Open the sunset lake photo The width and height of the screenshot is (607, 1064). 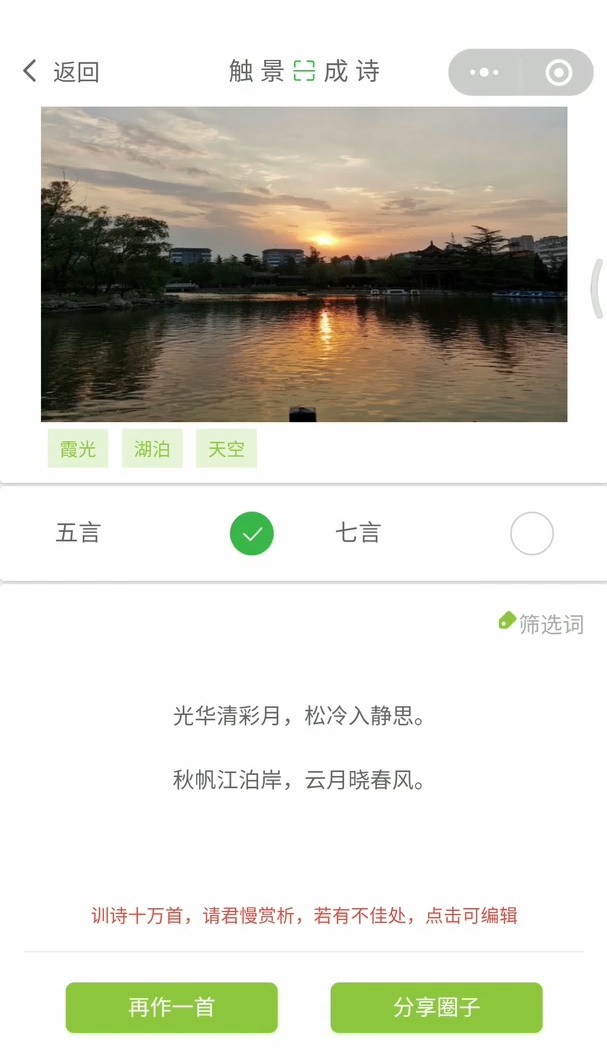click(x=304, y=264)
